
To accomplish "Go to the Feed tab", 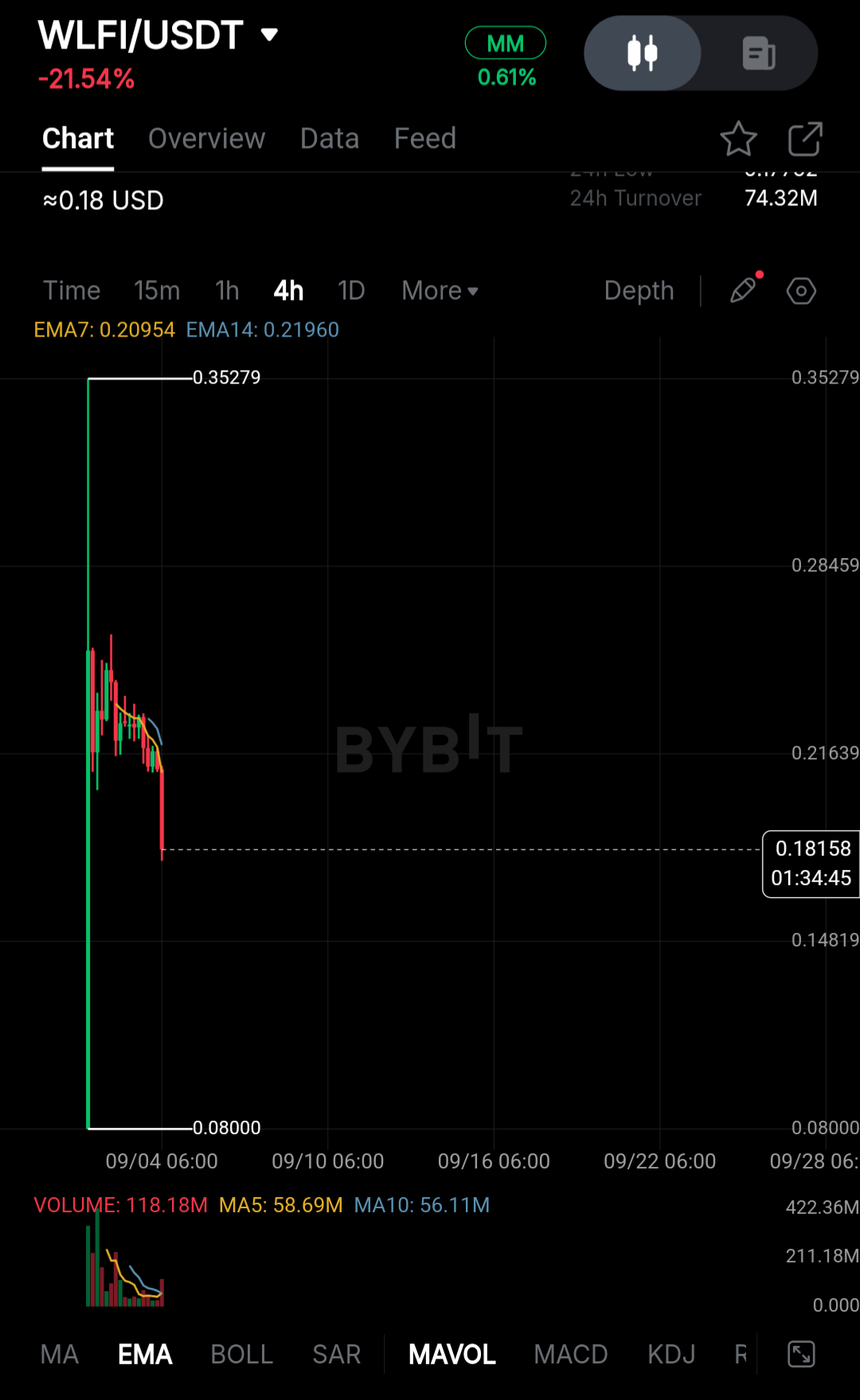I will coord(424,138).
